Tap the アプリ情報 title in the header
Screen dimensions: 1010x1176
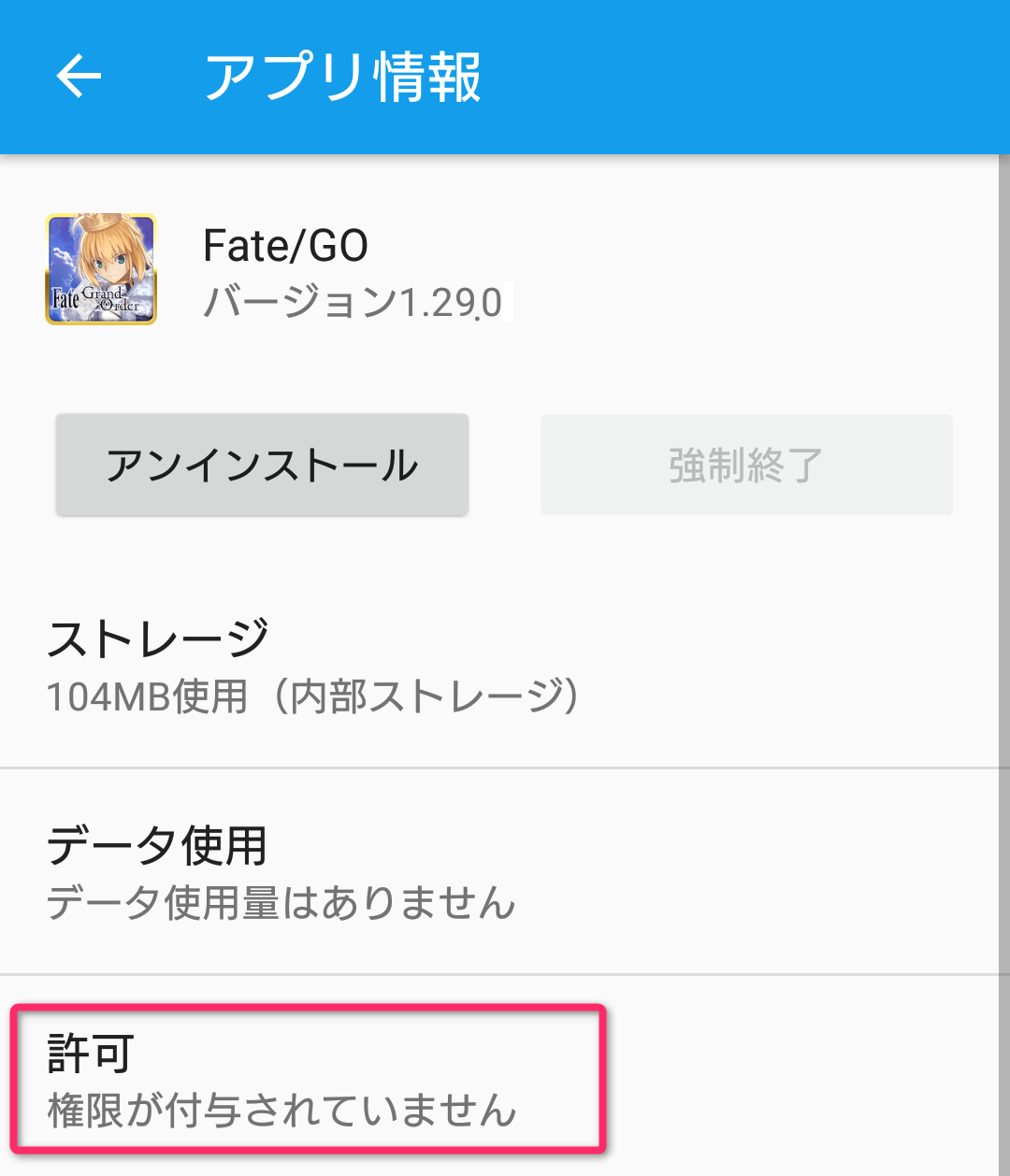click(x=343, y=77)
